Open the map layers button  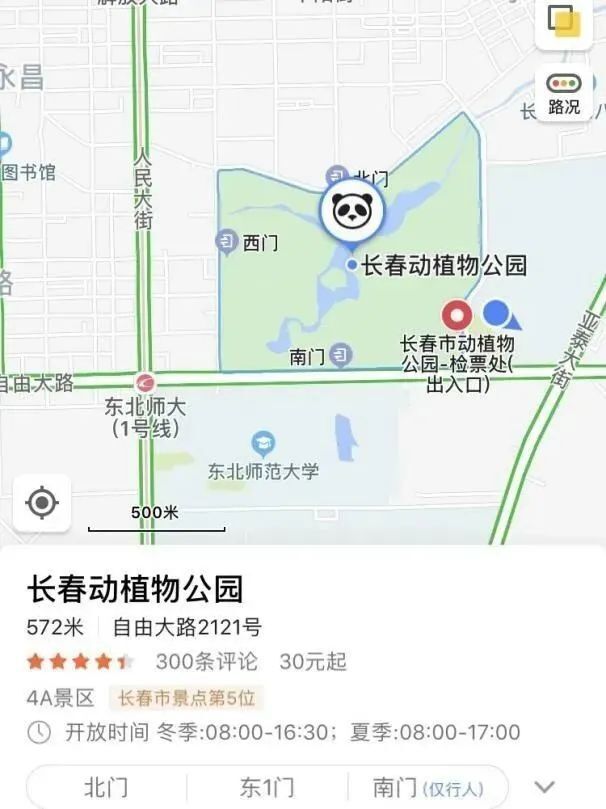tap(565, 22)
